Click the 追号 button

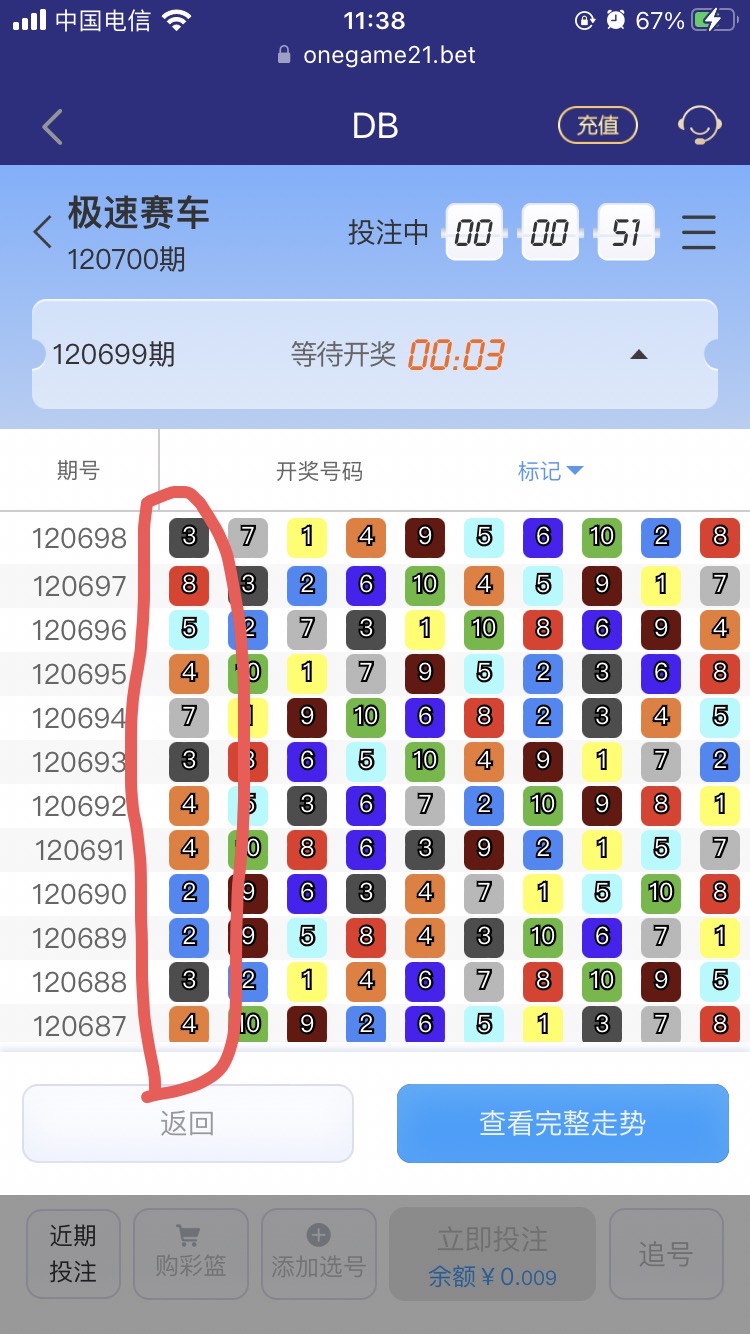(667, 1253)
